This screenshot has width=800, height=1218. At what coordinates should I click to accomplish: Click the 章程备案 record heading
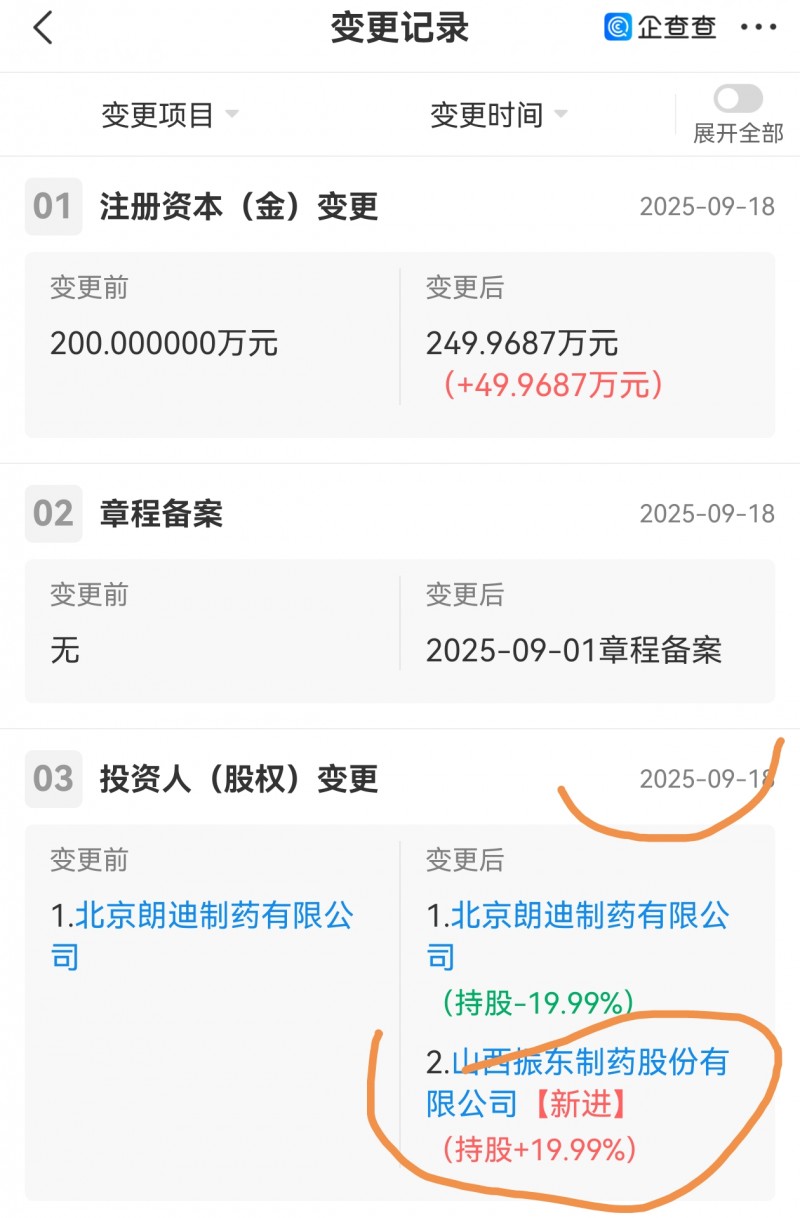160,513
